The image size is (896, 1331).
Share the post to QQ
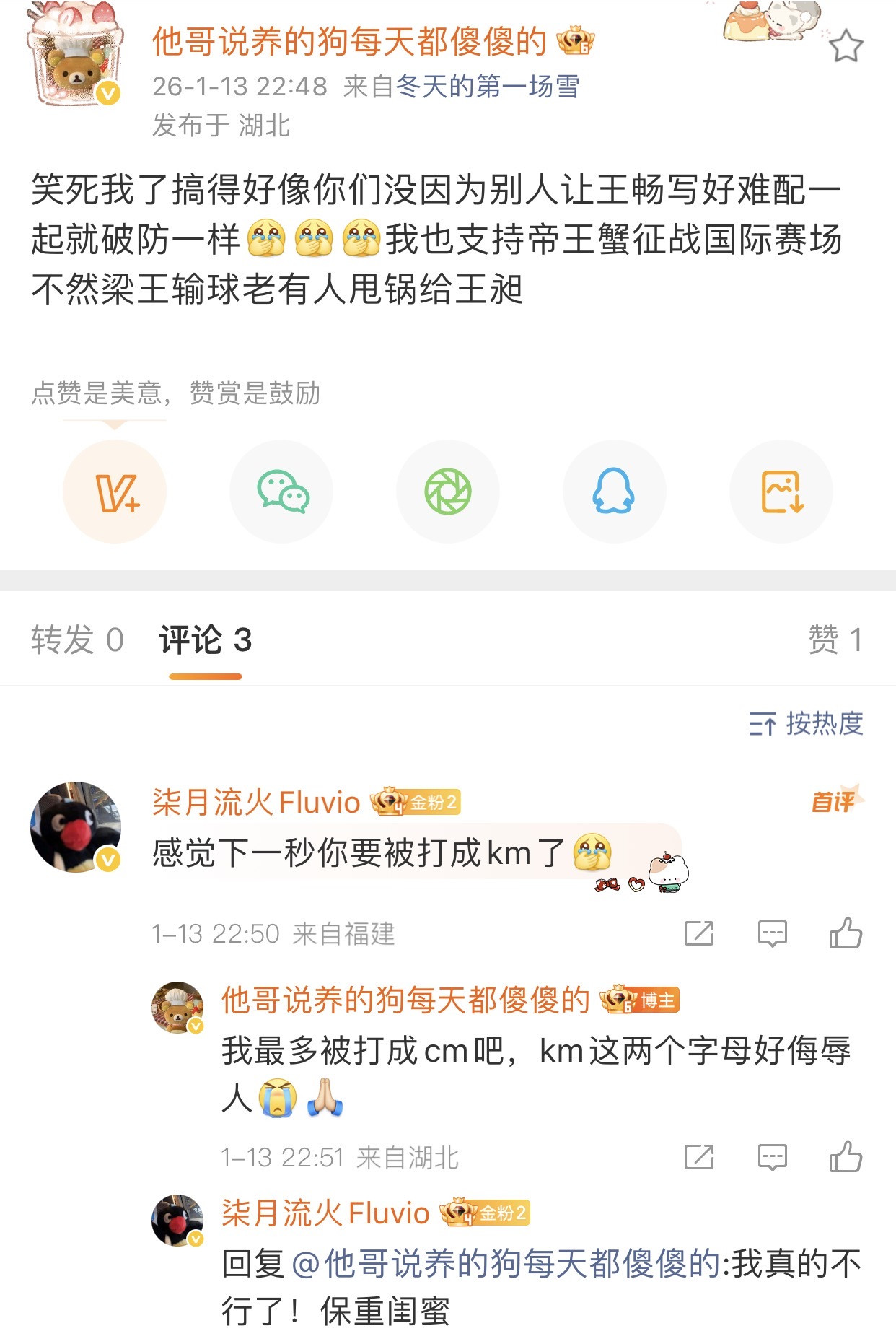coord(614,492)
